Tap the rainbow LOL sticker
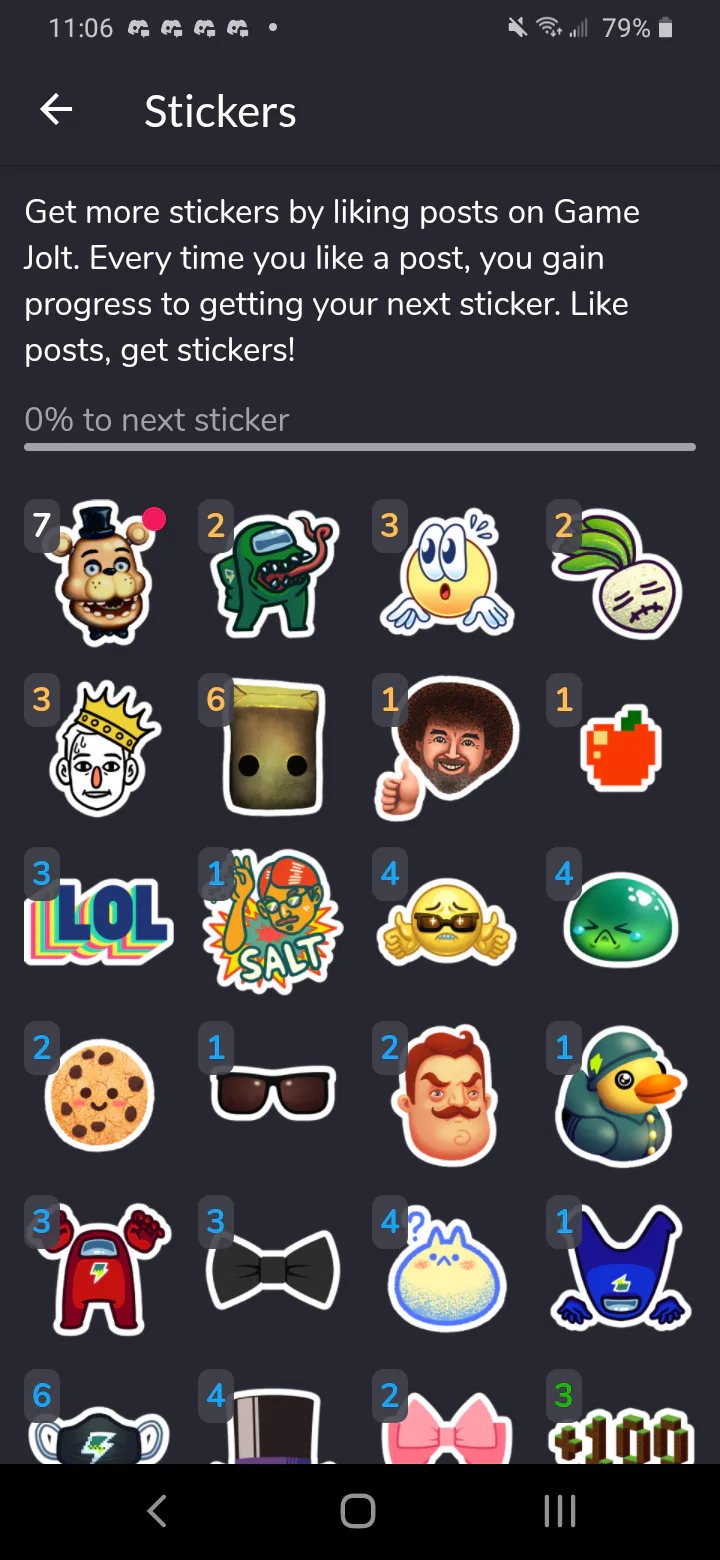The width and height of the screenshot is (720, 1560). click(98, 922)
